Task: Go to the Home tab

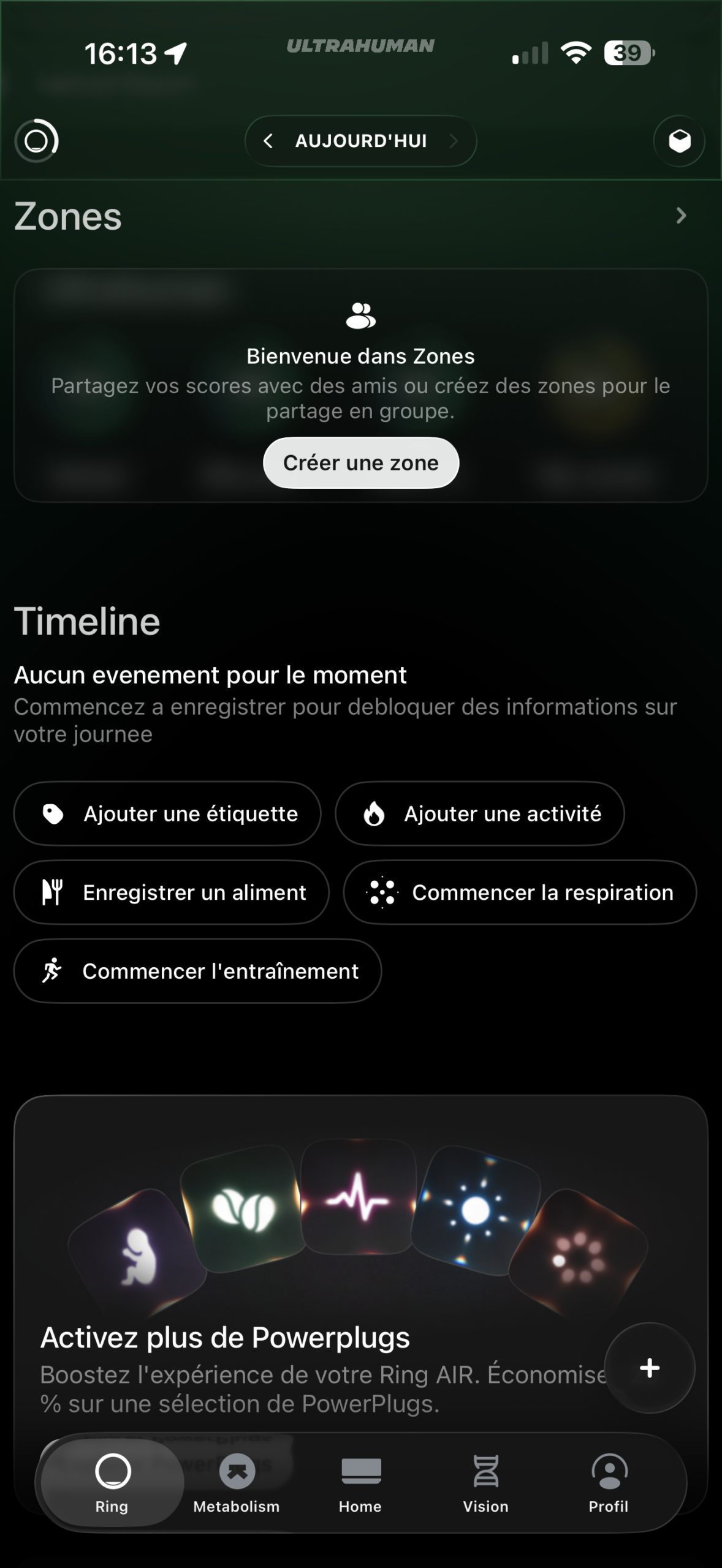Action: tap(360, 1482)
